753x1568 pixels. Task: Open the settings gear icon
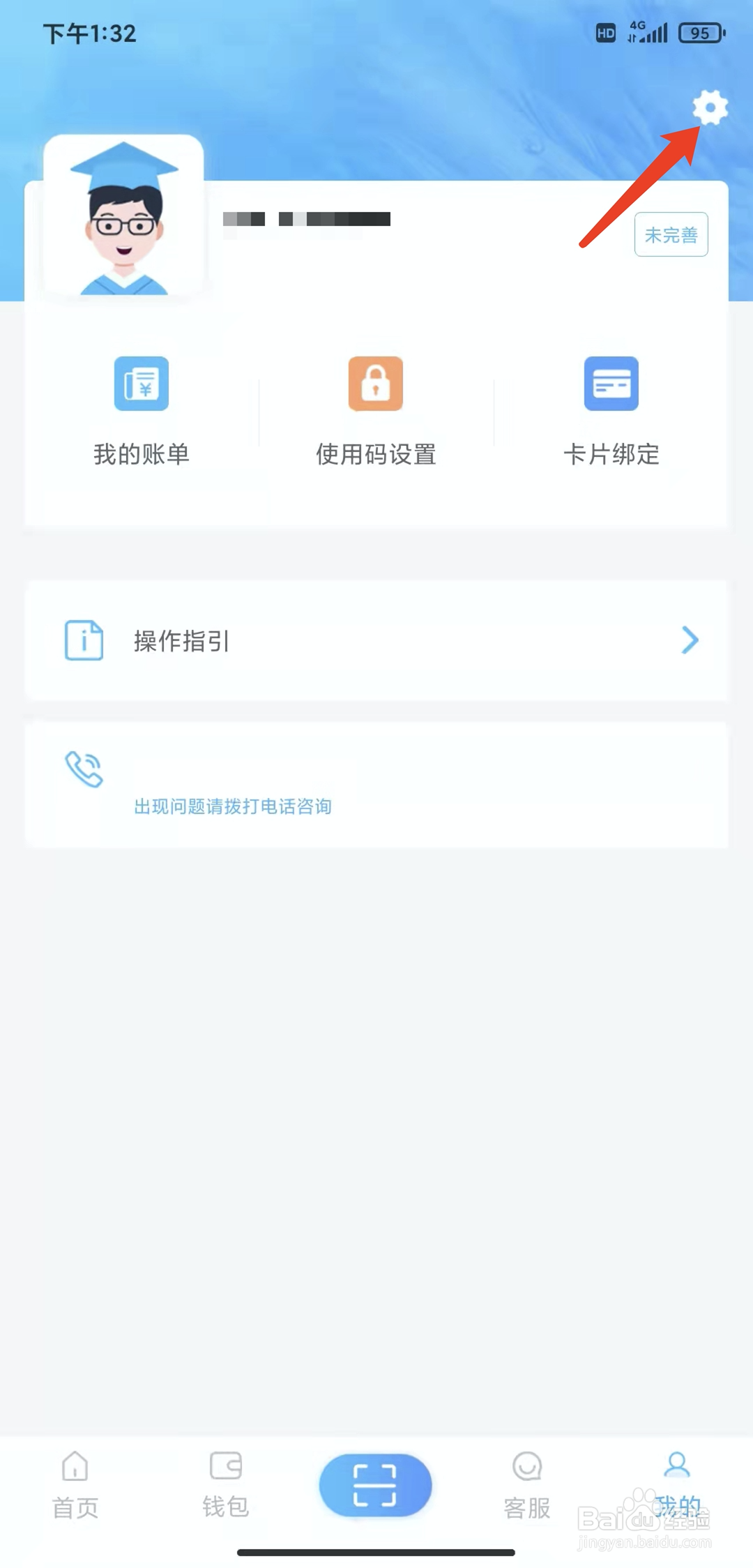710,107
